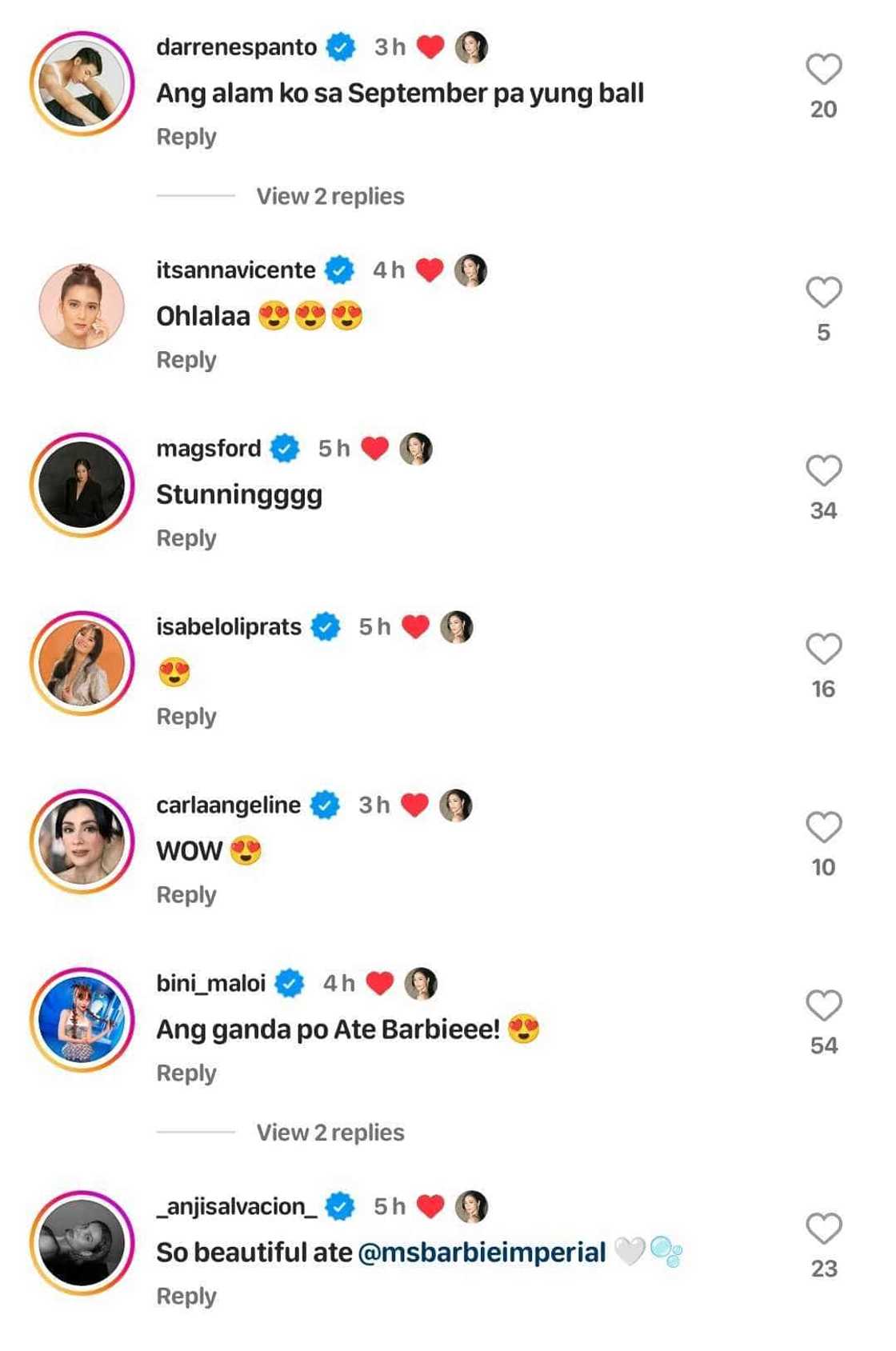Viewport: 896px width, 1351px height.
Task: Reply to magsford's comment
Action: click(x=186, y=538)
